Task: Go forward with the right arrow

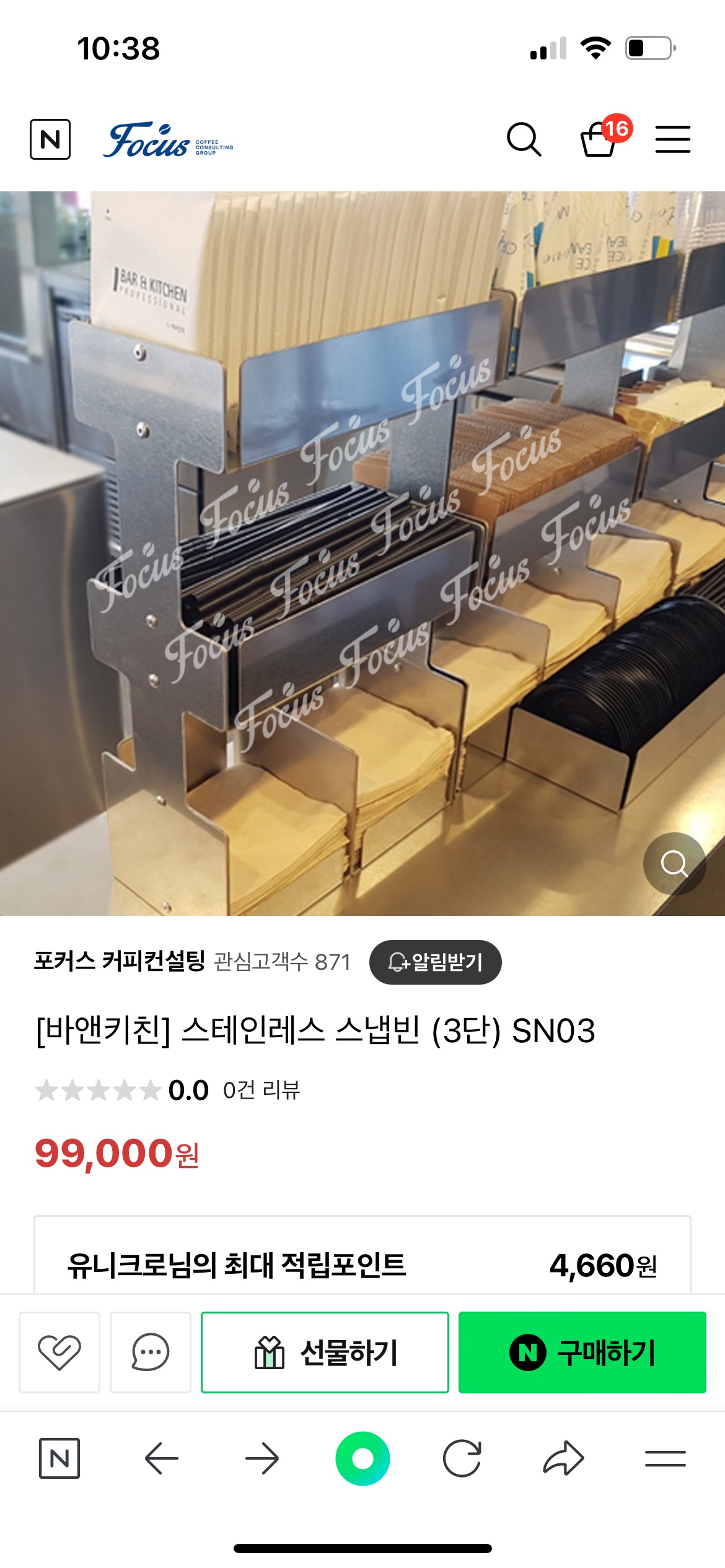Action: [x=261, y=1458]
